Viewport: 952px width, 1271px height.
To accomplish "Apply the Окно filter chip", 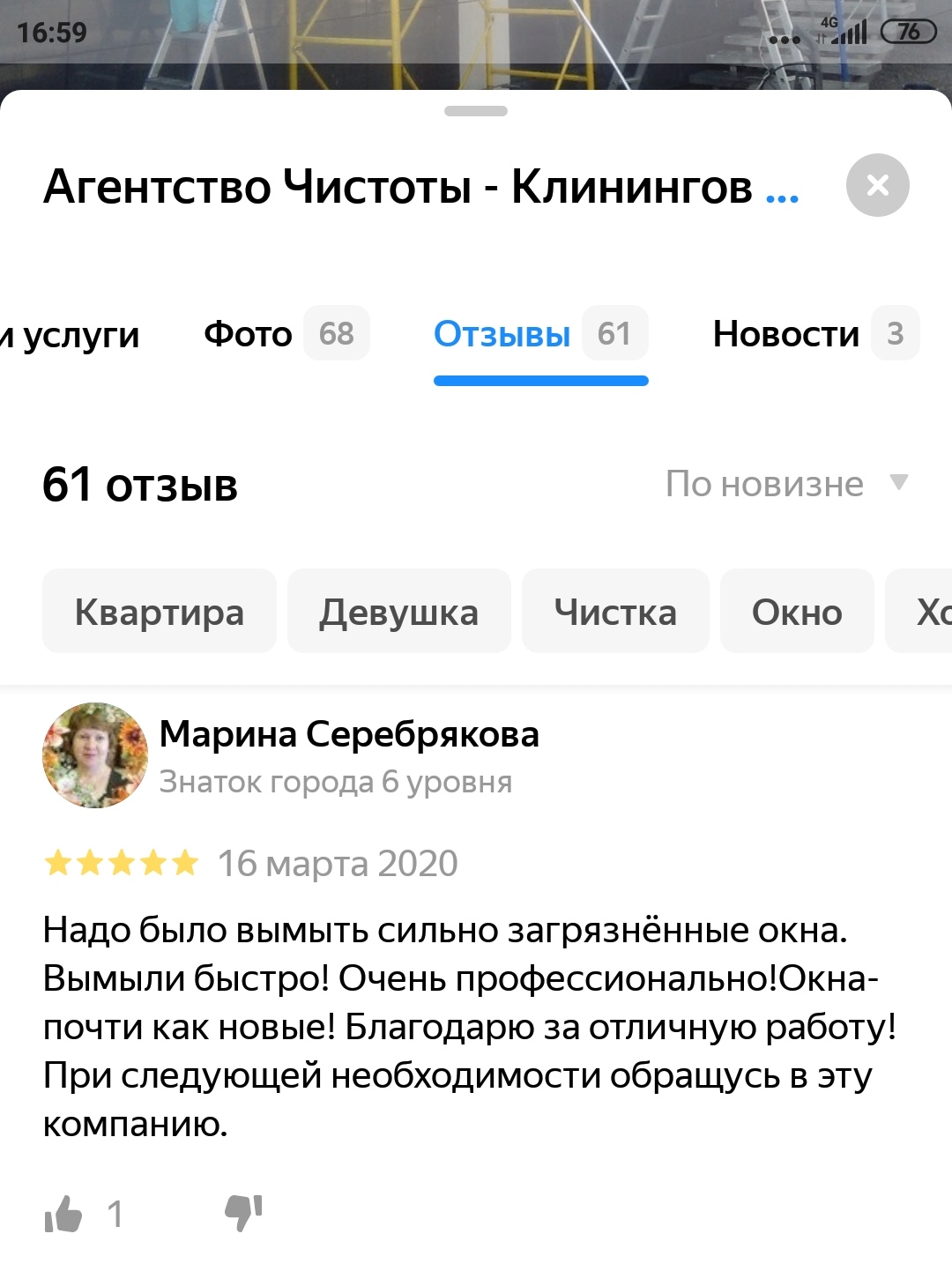I will coord(797,612).
